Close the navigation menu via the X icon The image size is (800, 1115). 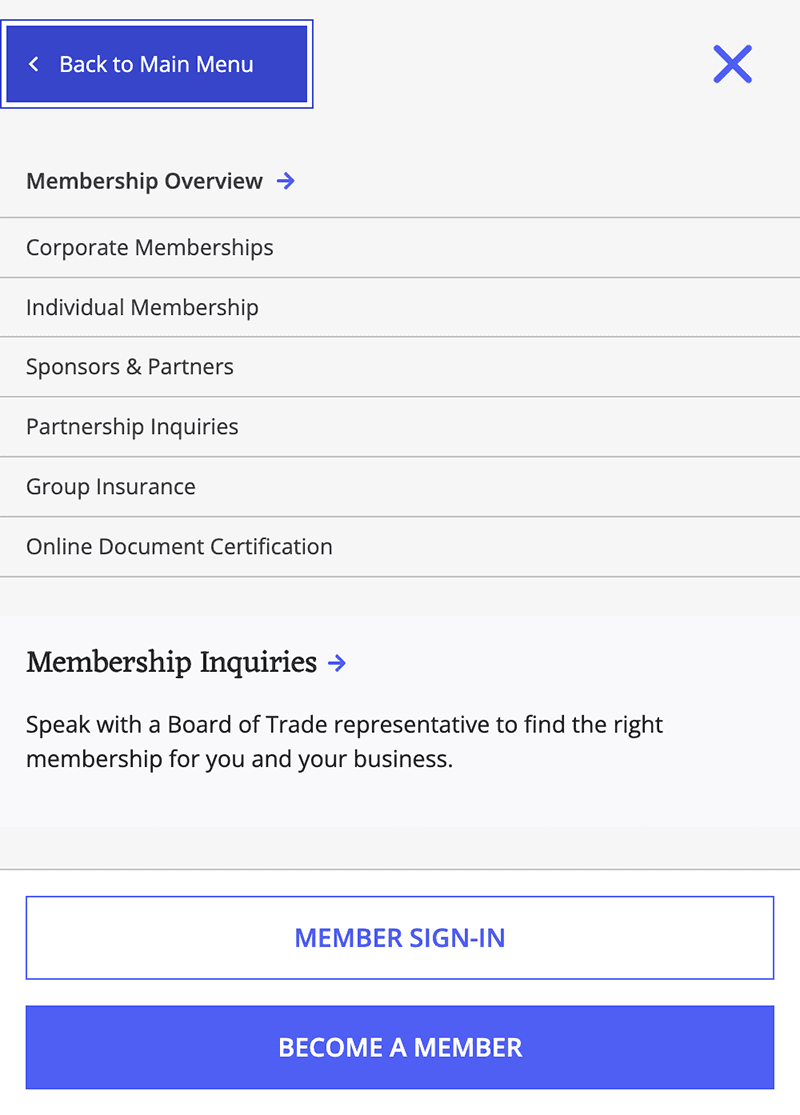(x=732, y=63)
